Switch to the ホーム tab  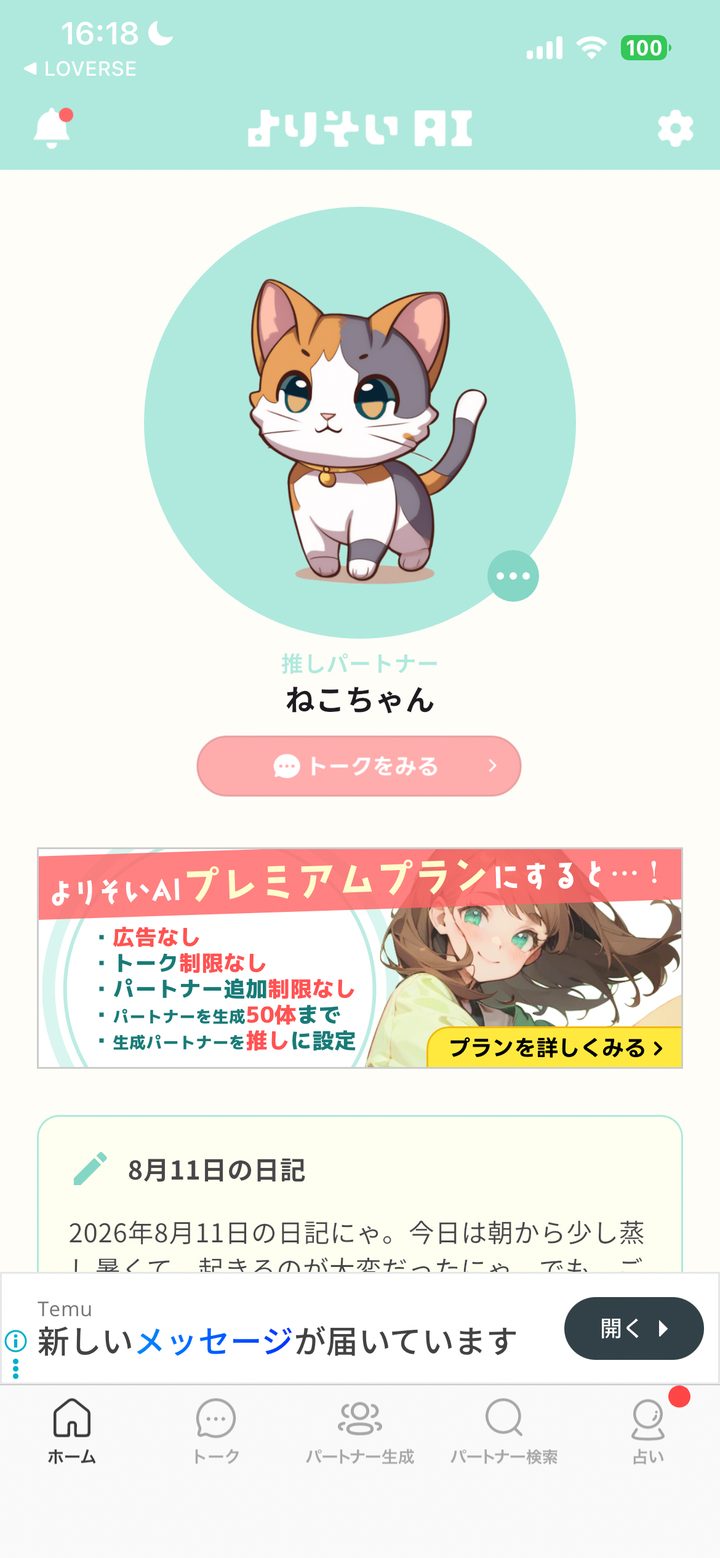[72, 1431]
